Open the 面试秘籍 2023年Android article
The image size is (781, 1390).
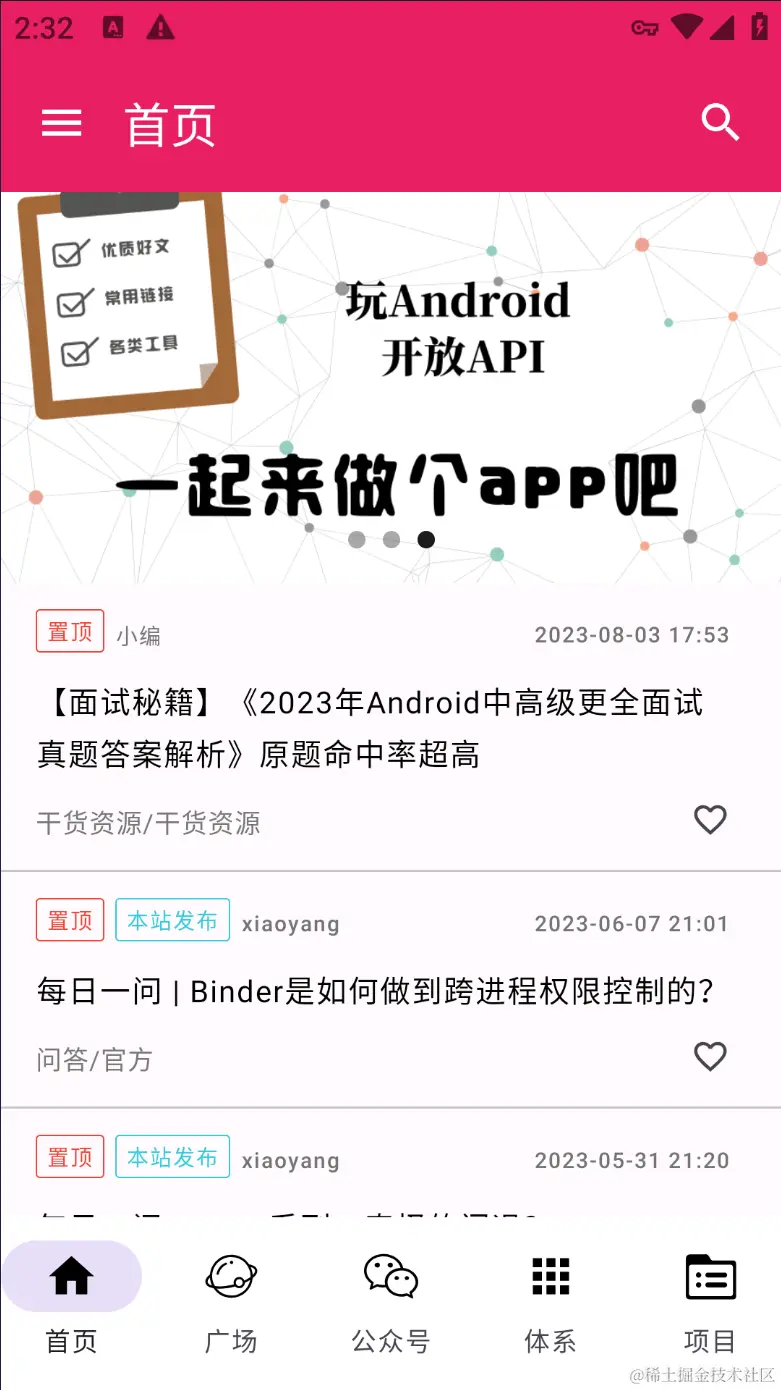[x=370, y=728]
